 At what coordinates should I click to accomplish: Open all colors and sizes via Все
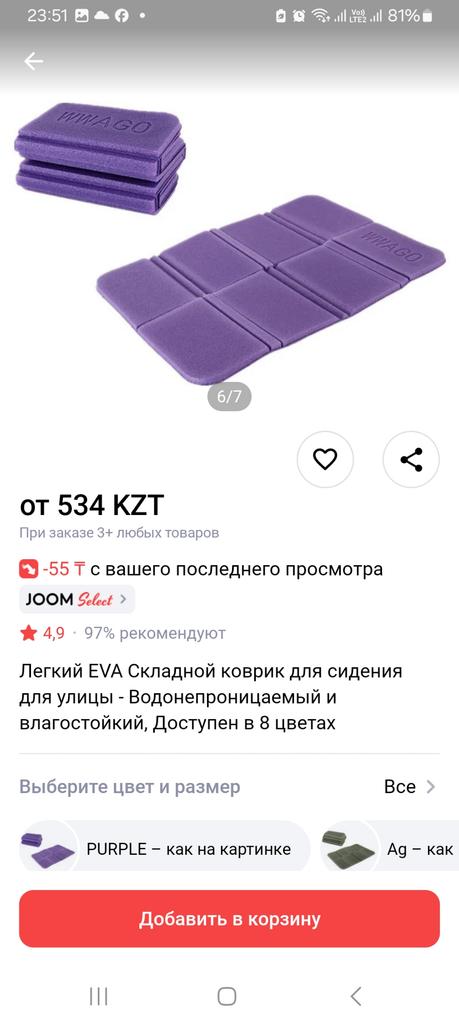[409, 787]
